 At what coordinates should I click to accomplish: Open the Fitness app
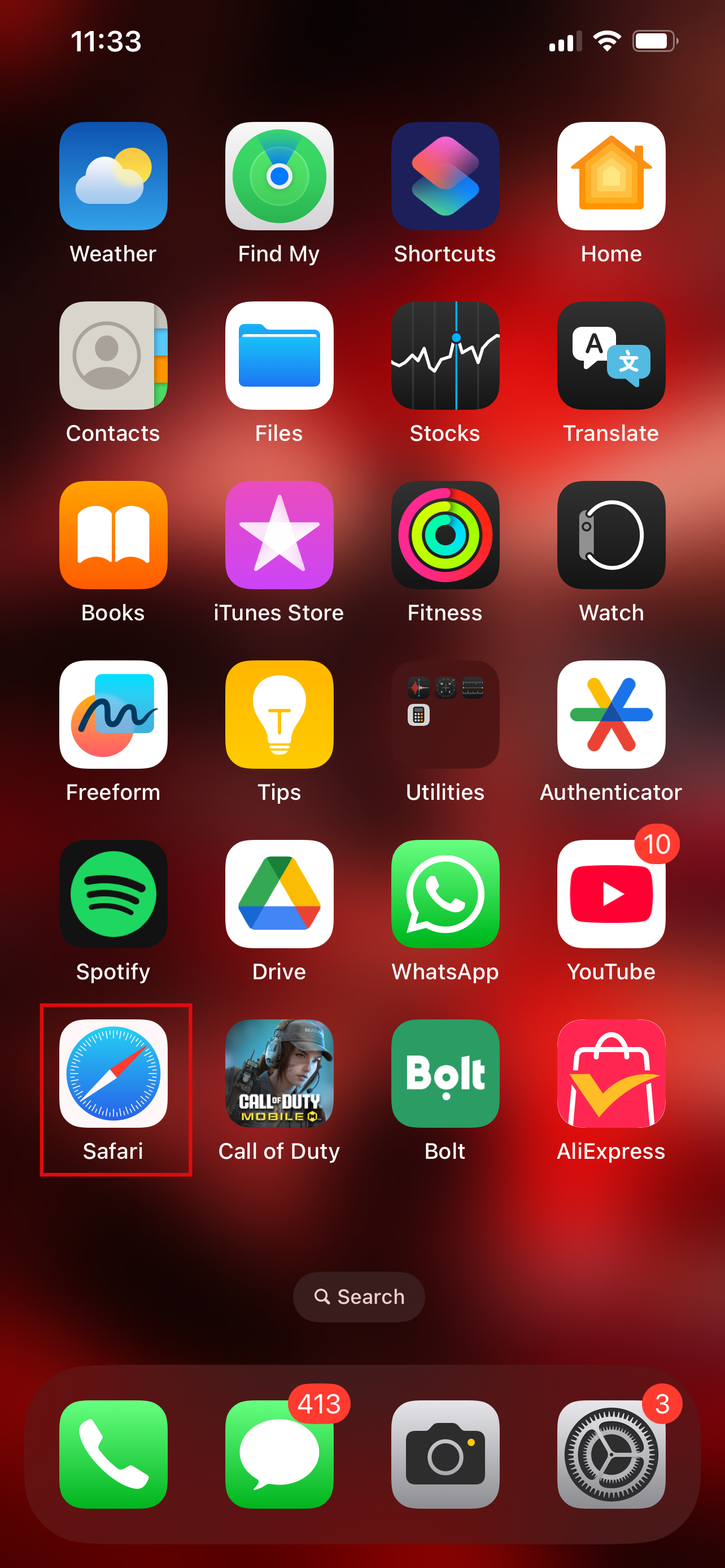(x=445, y=535)
